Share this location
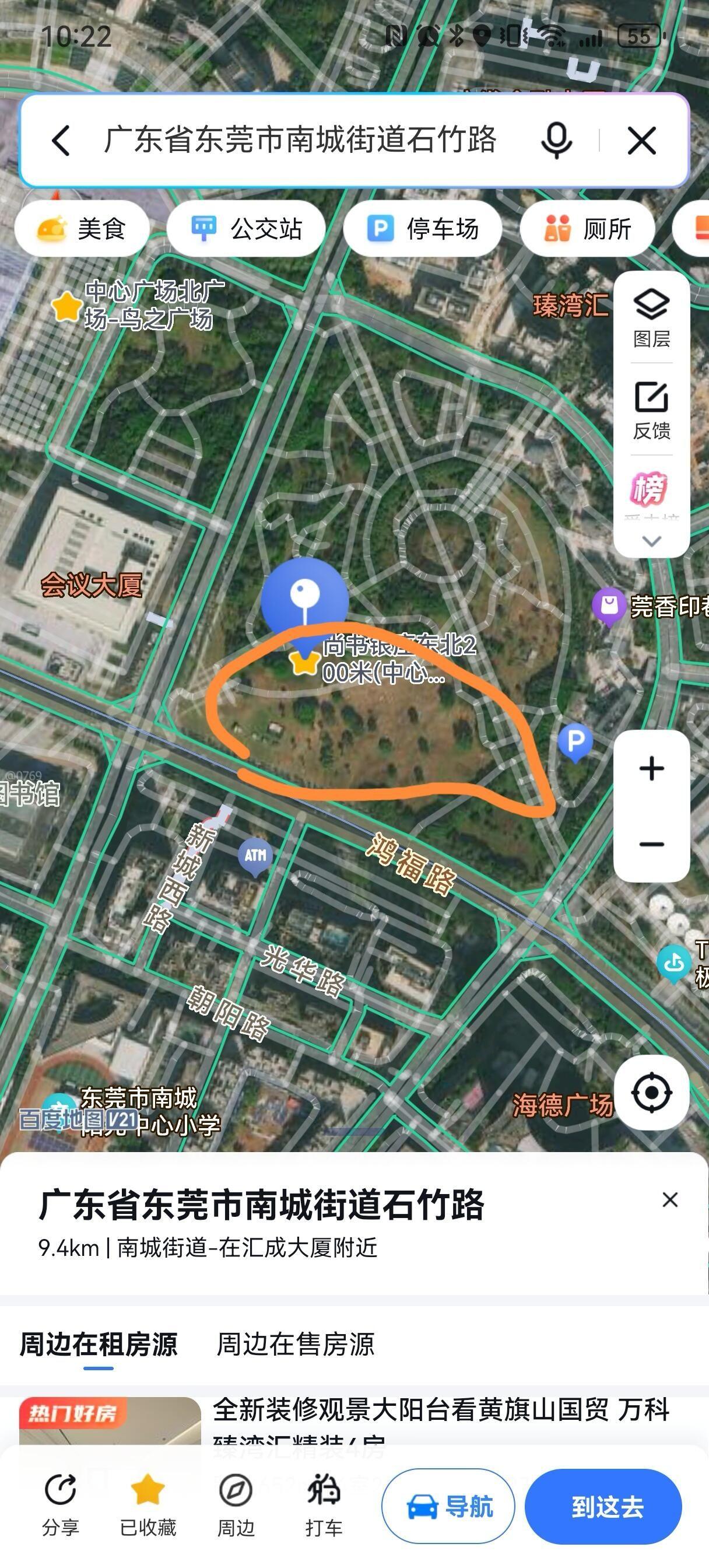The image size is (709, 1568). [x=60, y=1503]
